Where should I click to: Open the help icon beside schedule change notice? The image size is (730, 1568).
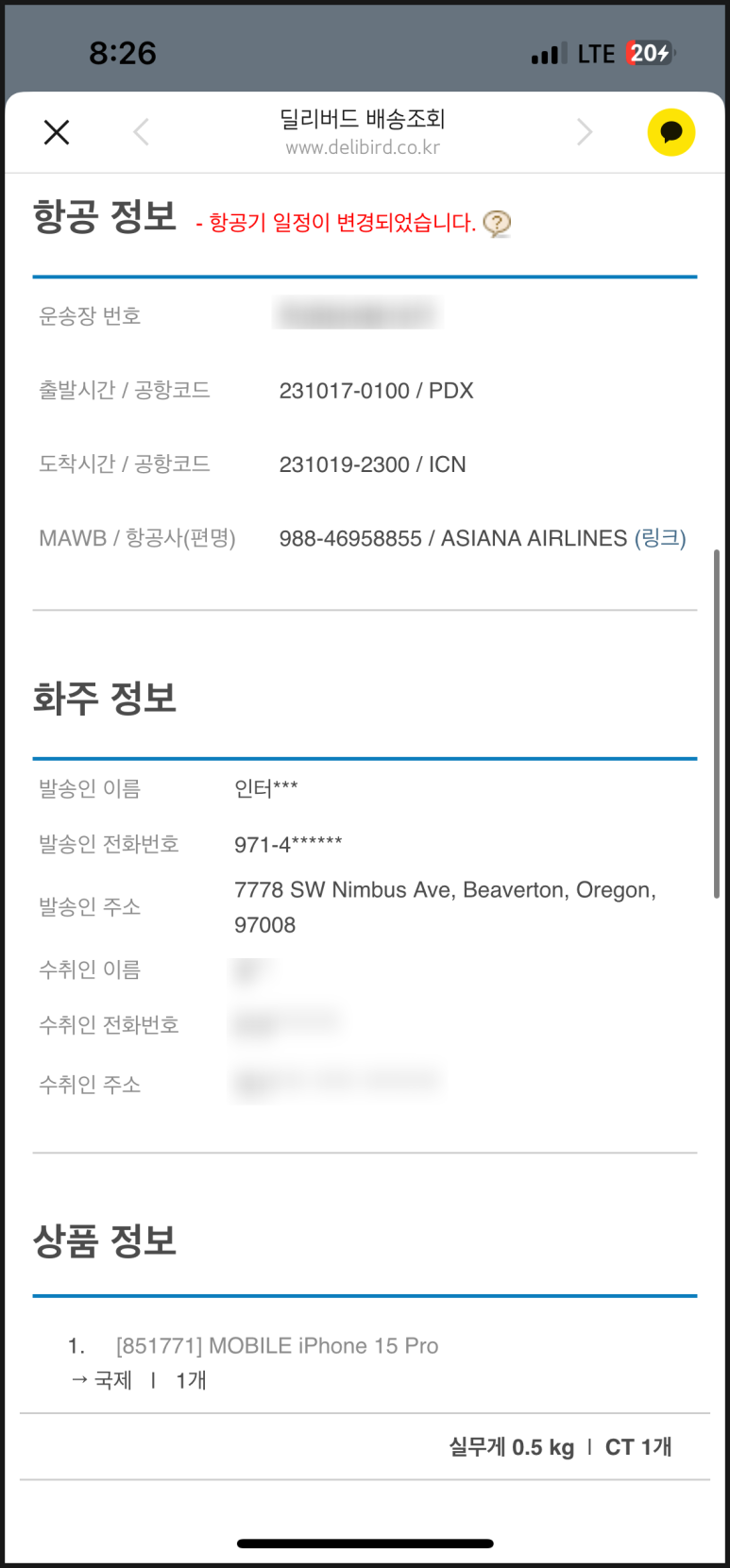(x=497, y=224)
